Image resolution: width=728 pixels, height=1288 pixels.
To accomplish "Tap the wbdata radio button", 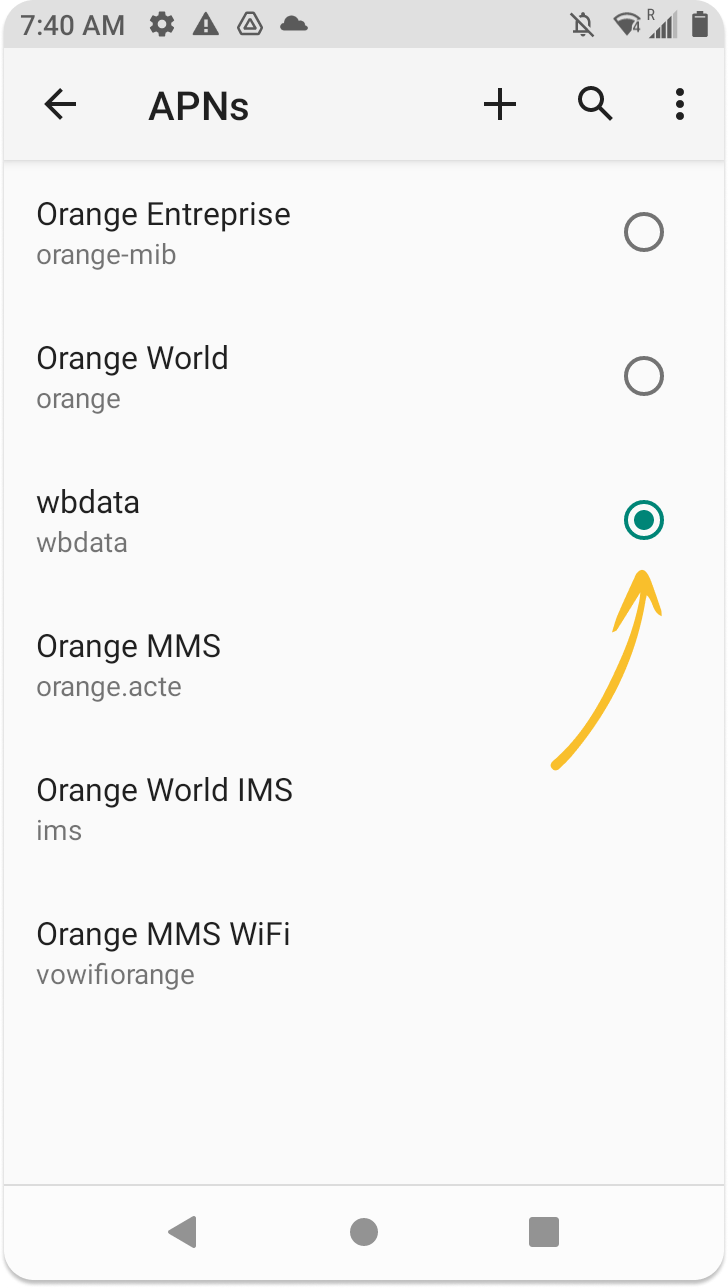I will (643, 521).
